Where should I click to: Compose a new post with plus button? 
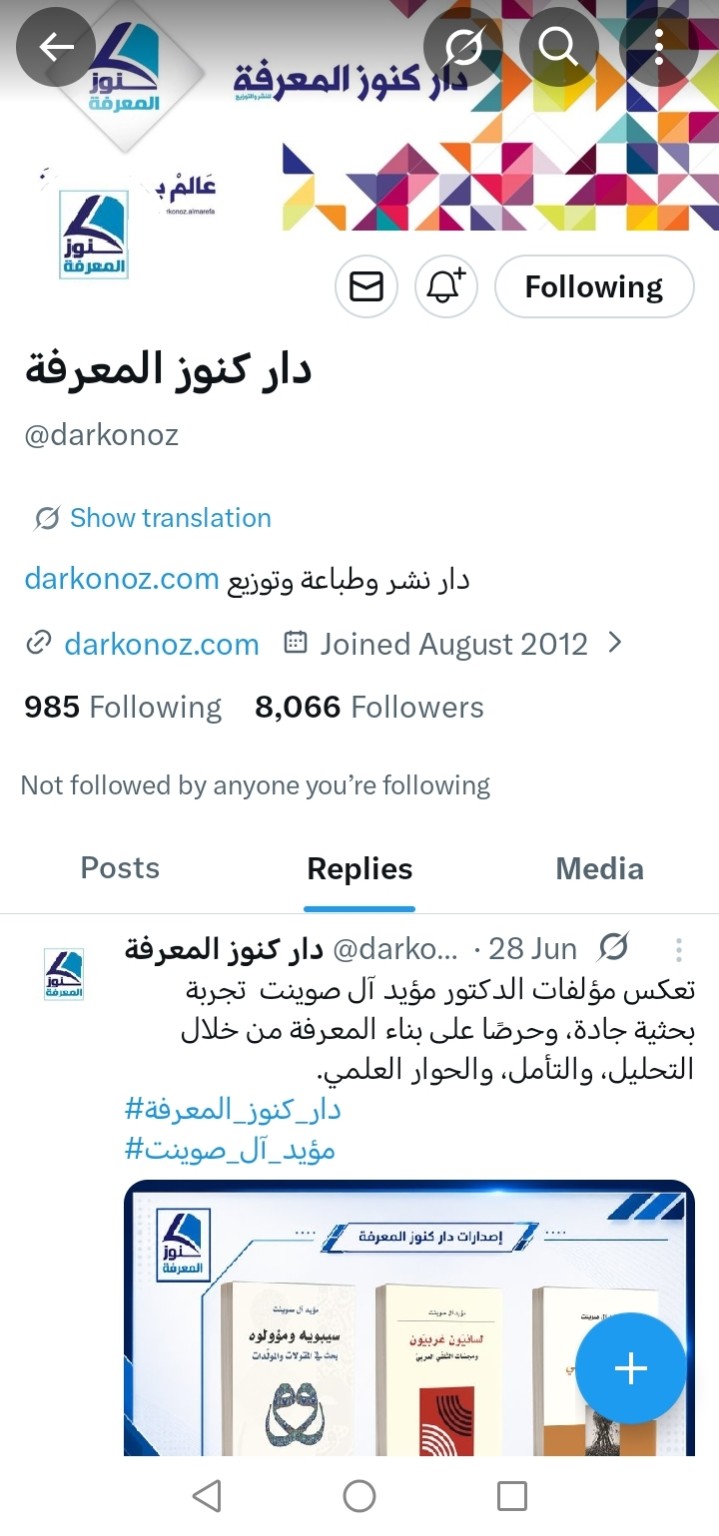point(631,1369)
